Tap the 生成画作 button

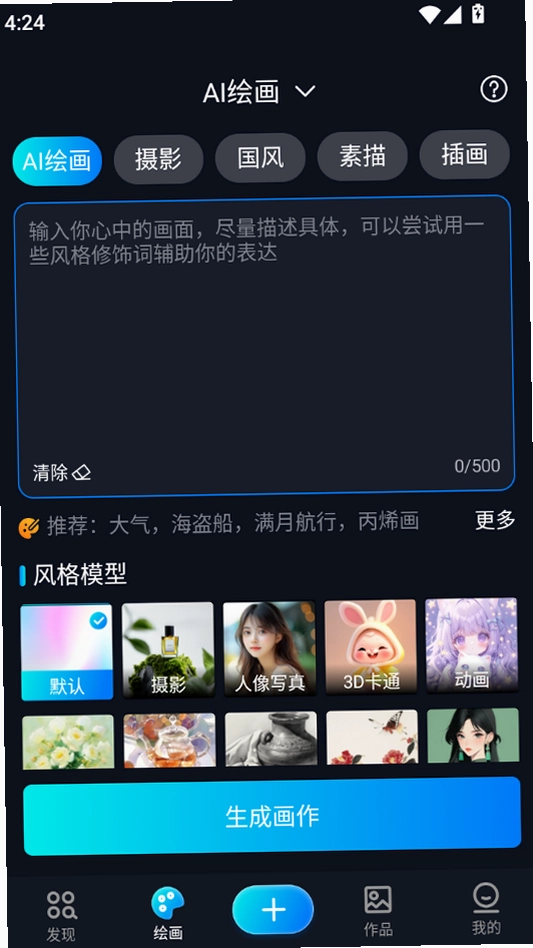tap(272, 816)
